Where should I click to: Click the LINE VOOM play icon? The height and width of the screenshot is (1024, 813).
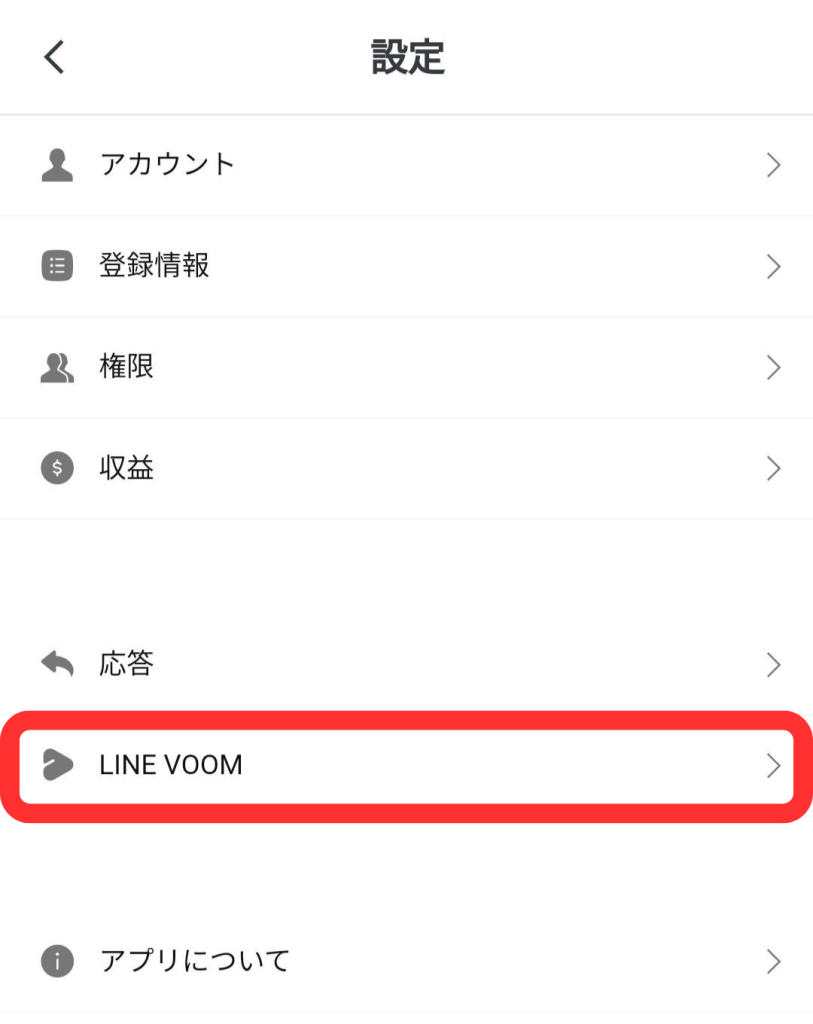point(57,766)
